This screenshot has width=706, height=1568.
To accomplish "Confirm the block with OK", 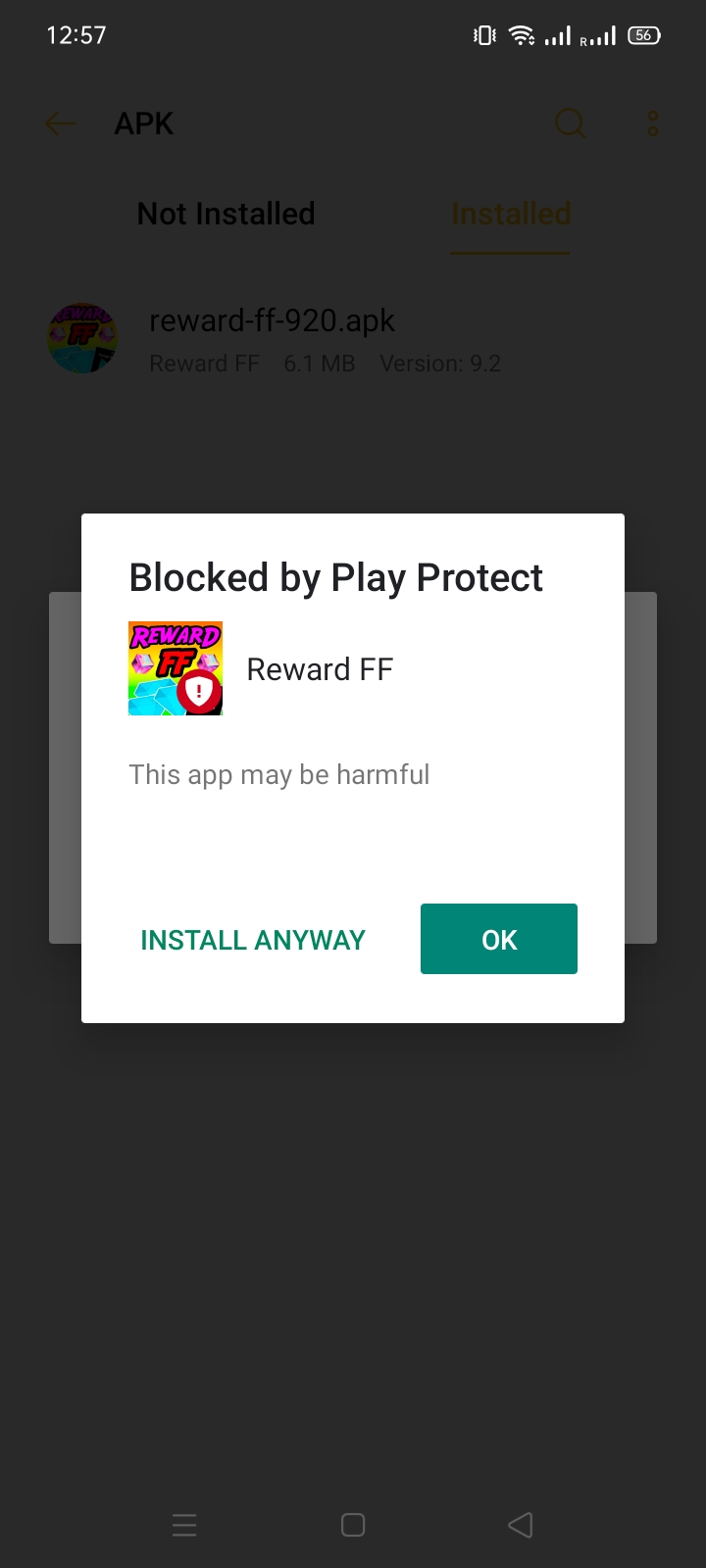I will tap(498, 939).
